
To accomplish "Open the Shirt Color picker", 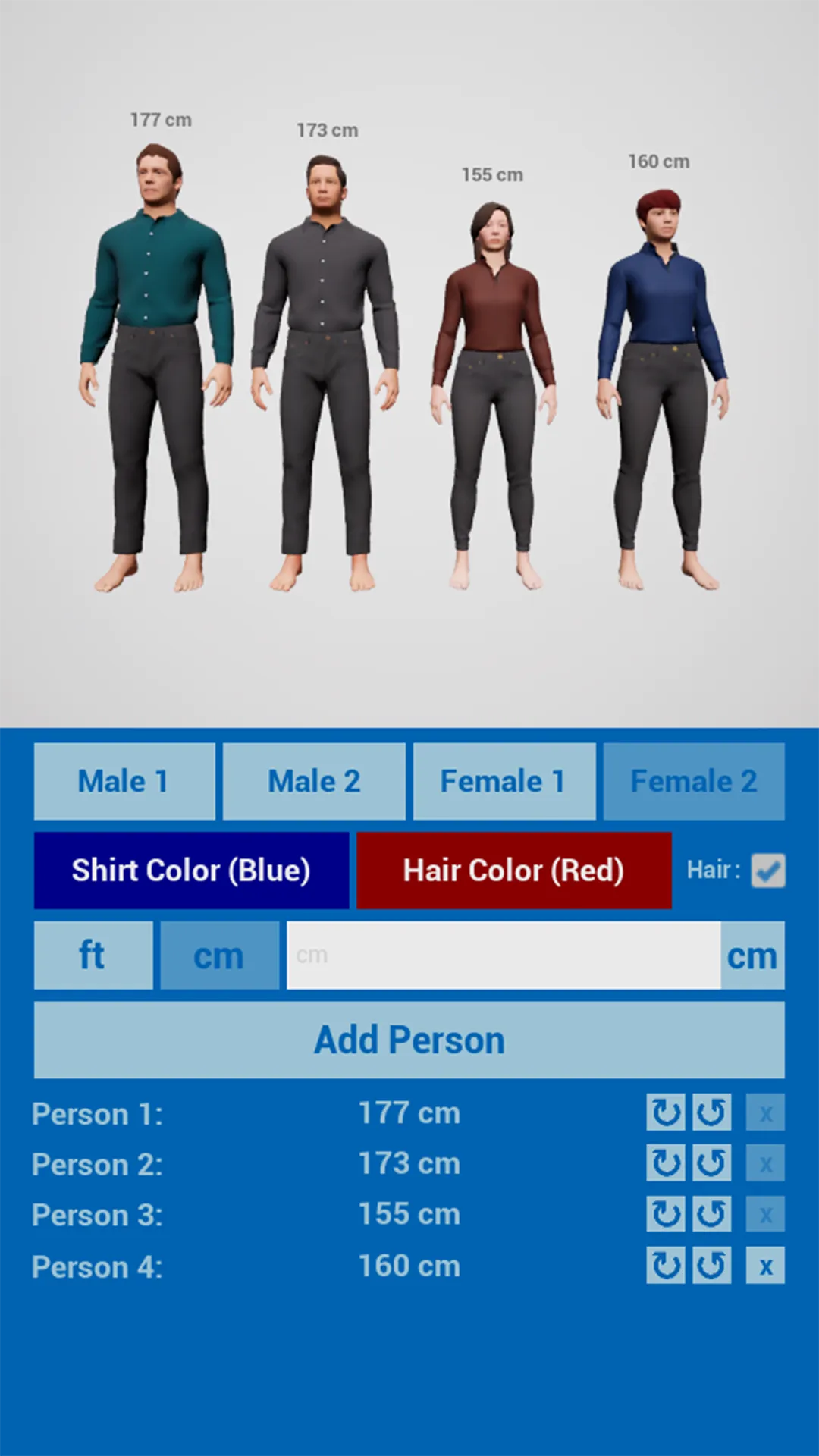I will pyautogui.click(x=191, y=871).
